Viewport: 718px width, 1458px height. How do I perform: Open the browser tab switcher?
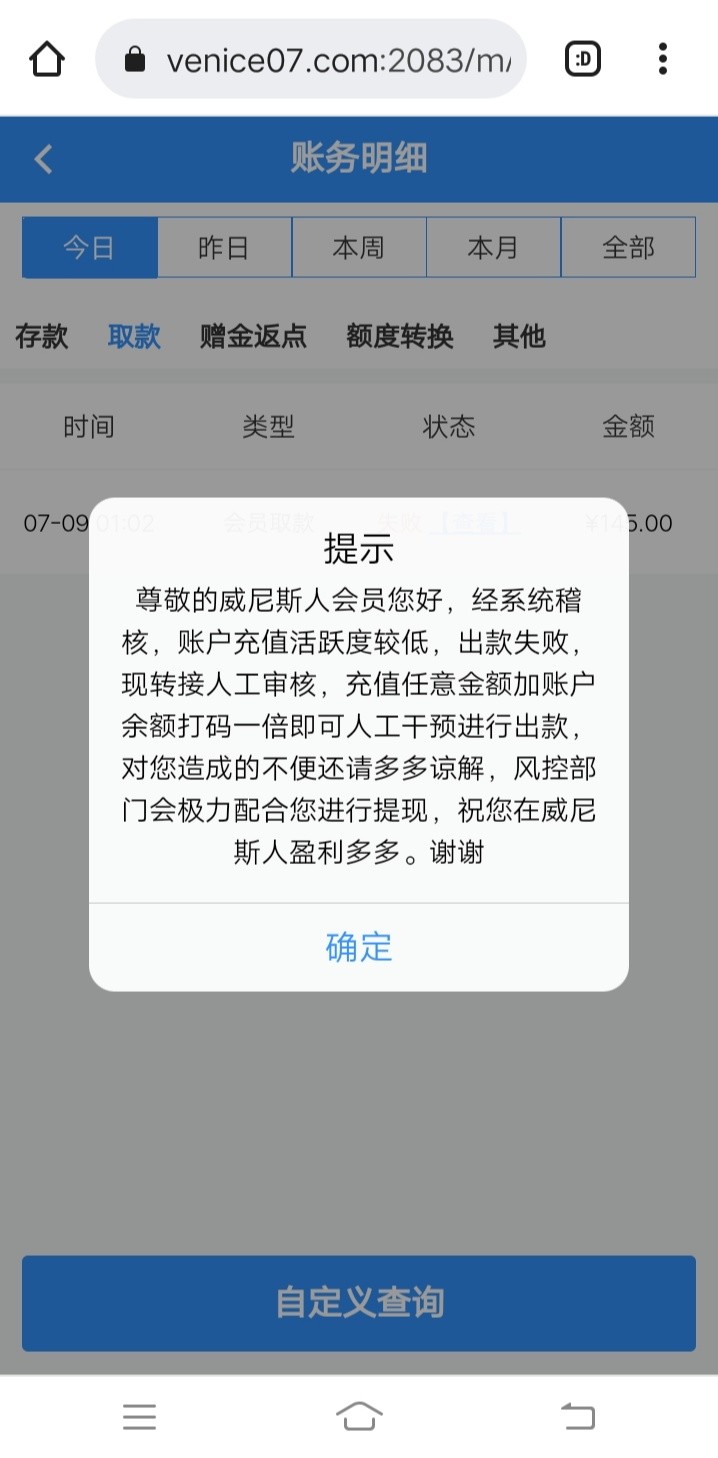pos(583,59)
